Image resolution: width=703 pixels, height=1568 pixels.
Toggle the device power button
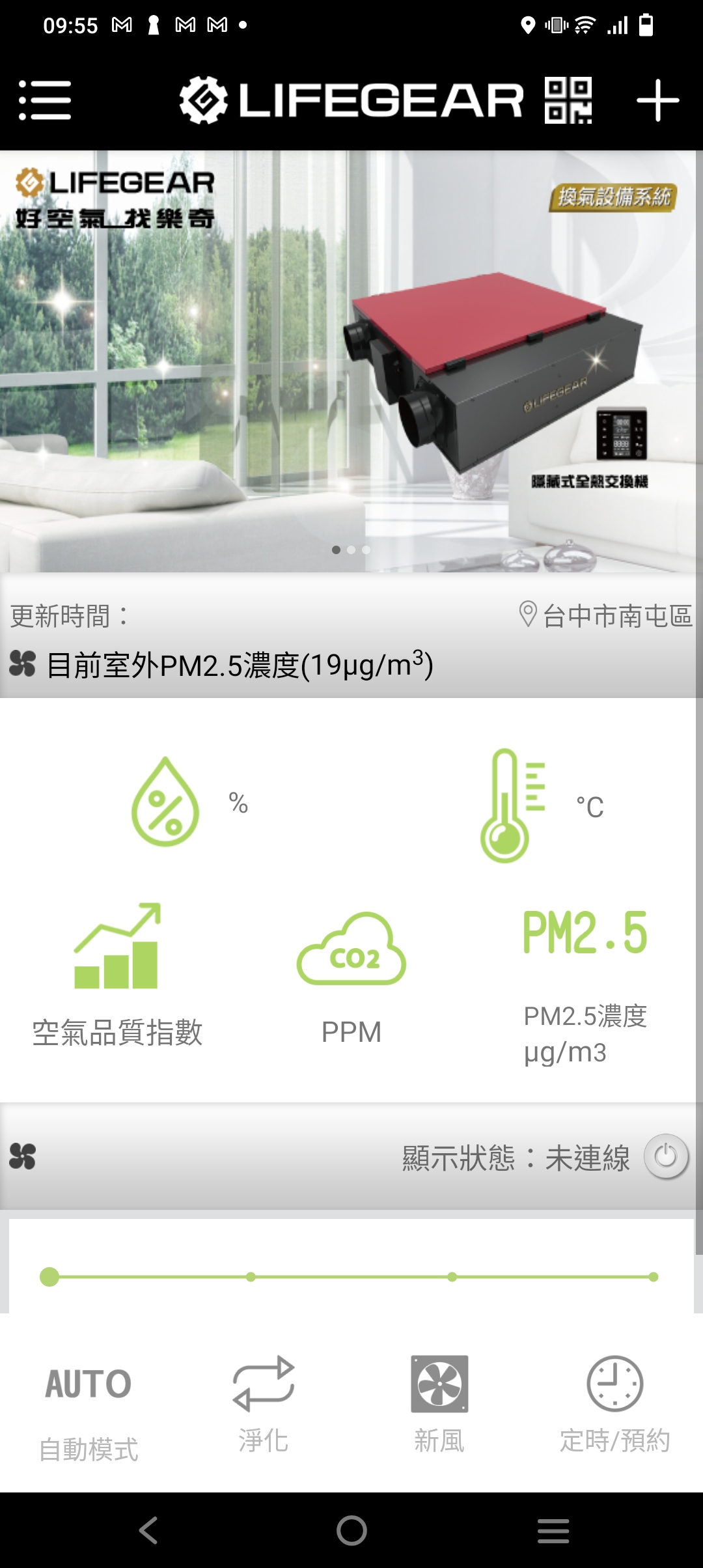tap(666, 1157)
